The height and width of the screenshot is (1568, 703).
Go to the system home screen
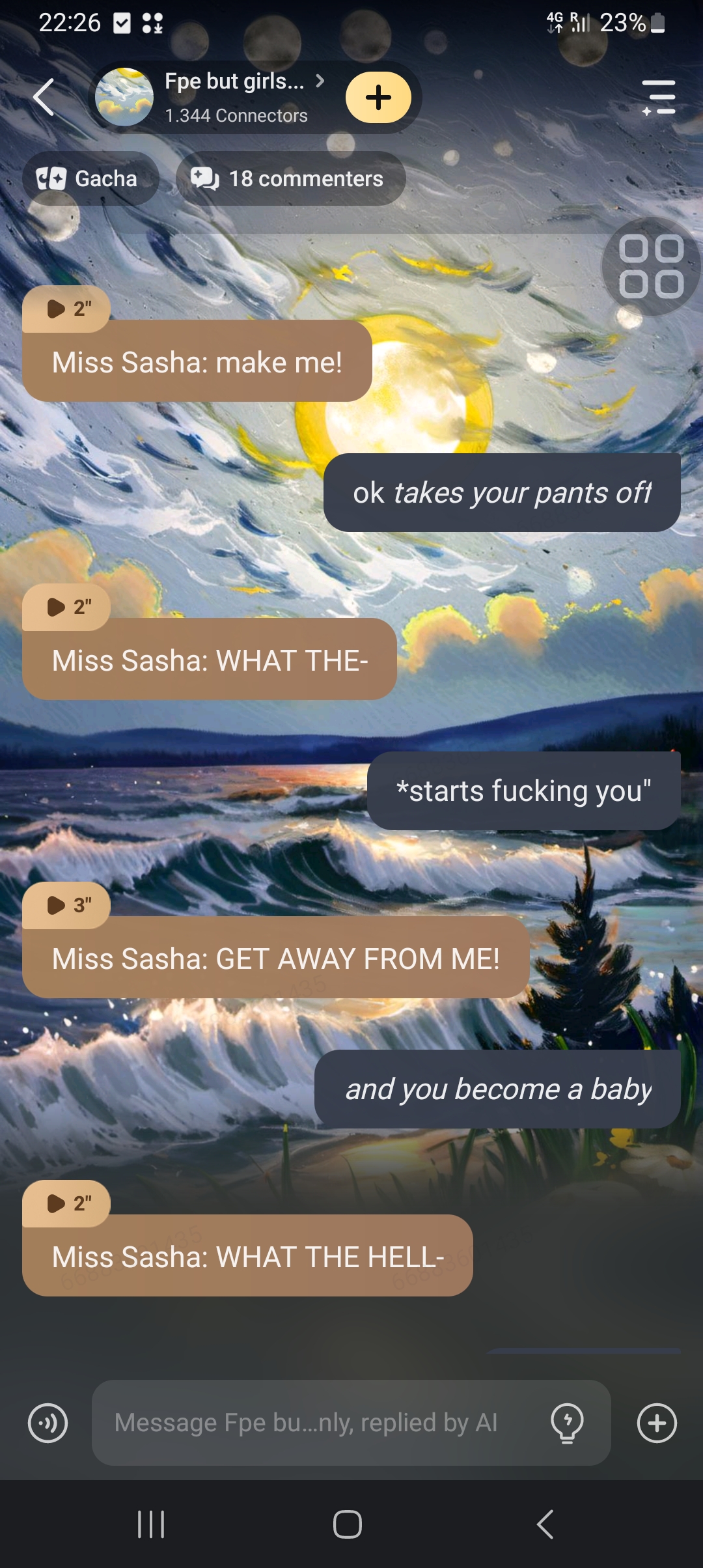[x=348, y=1524]
